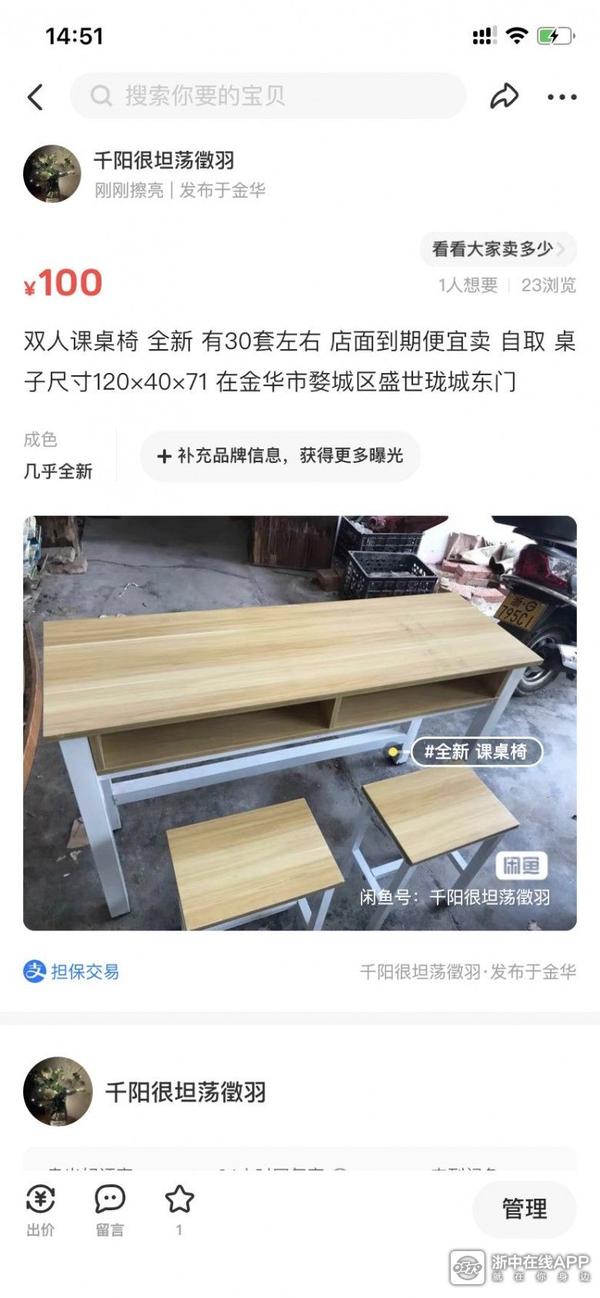Tap 补充品牌信息 to add brand details
The width and height of the screenshot is (600, 1298).
click(280, 456)
